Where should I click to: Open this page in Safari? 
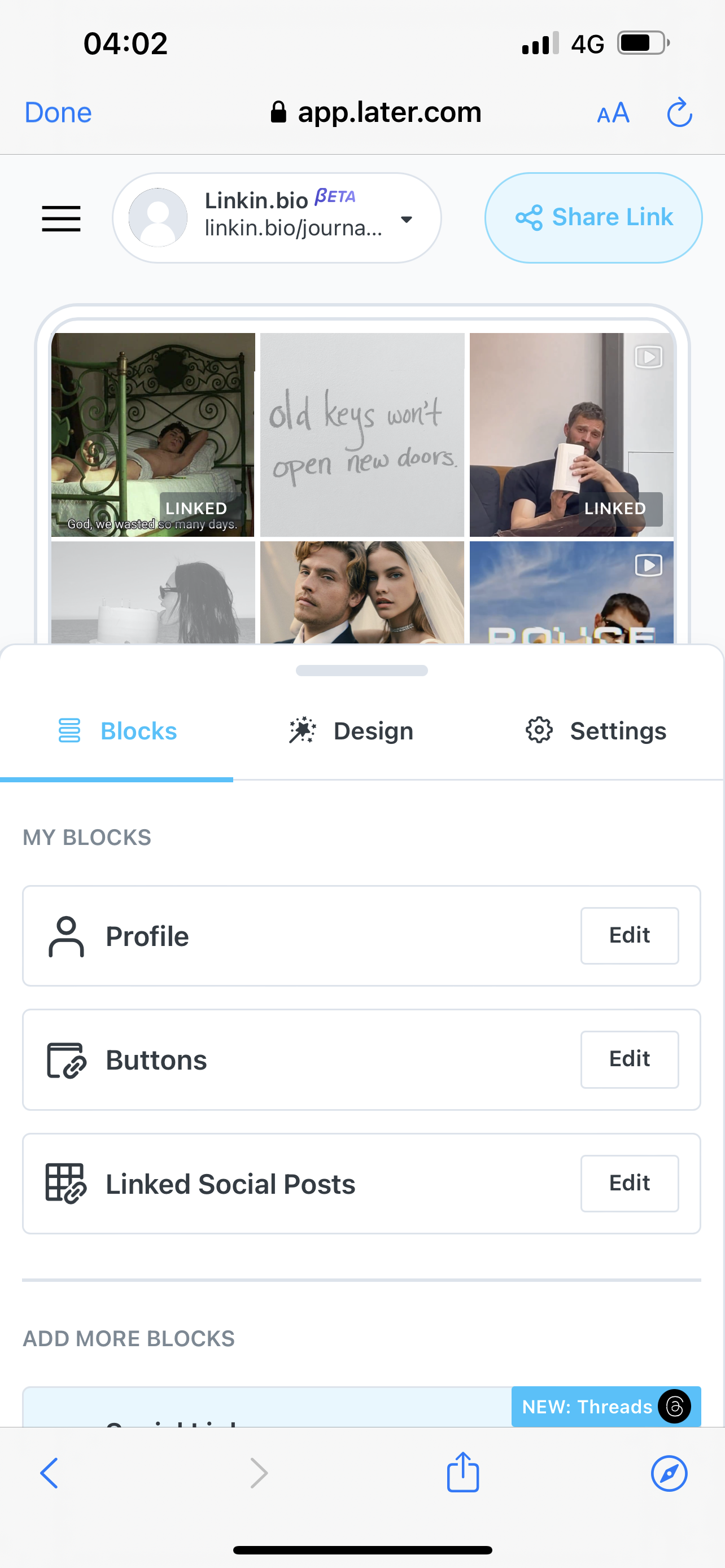(x=669, y=1473)
